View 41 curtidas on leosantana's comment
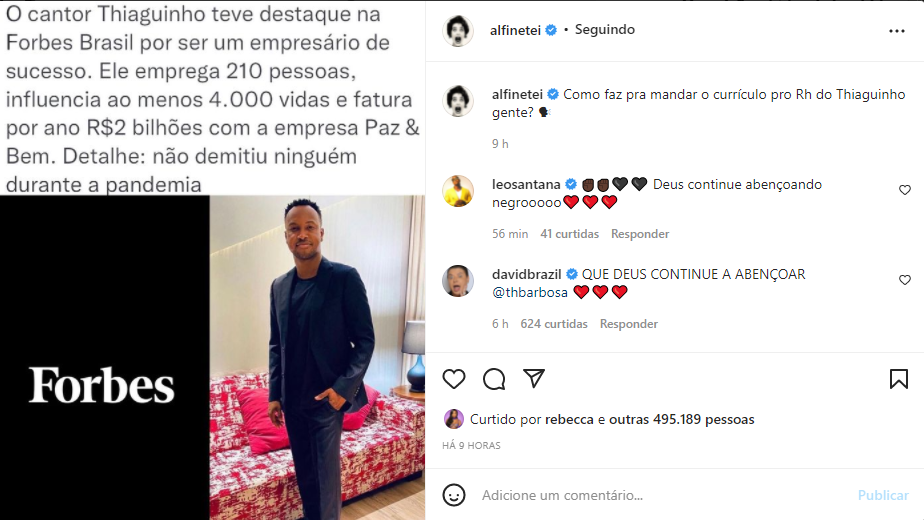 pos(569,234)
